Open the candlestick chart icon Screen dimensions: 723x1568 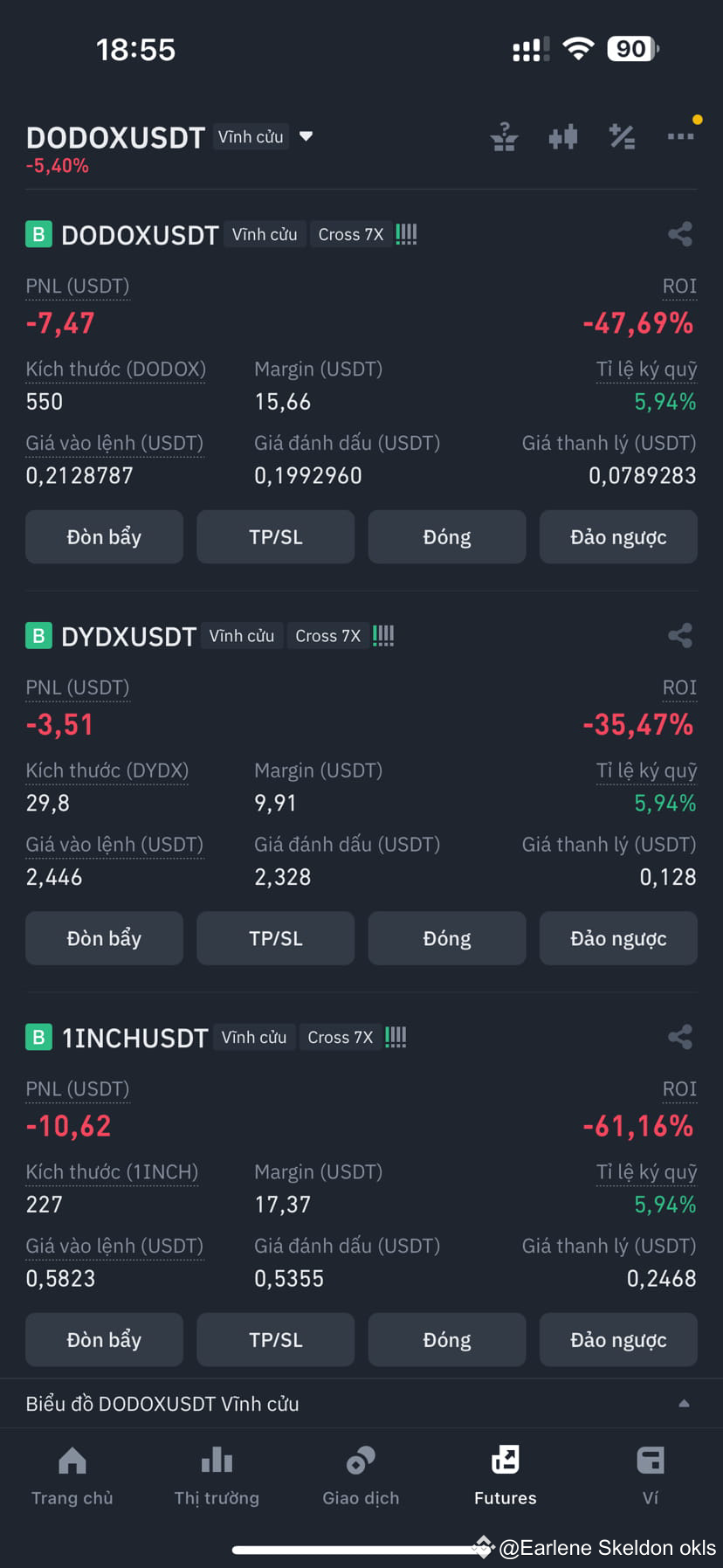[x=563, y=136]
